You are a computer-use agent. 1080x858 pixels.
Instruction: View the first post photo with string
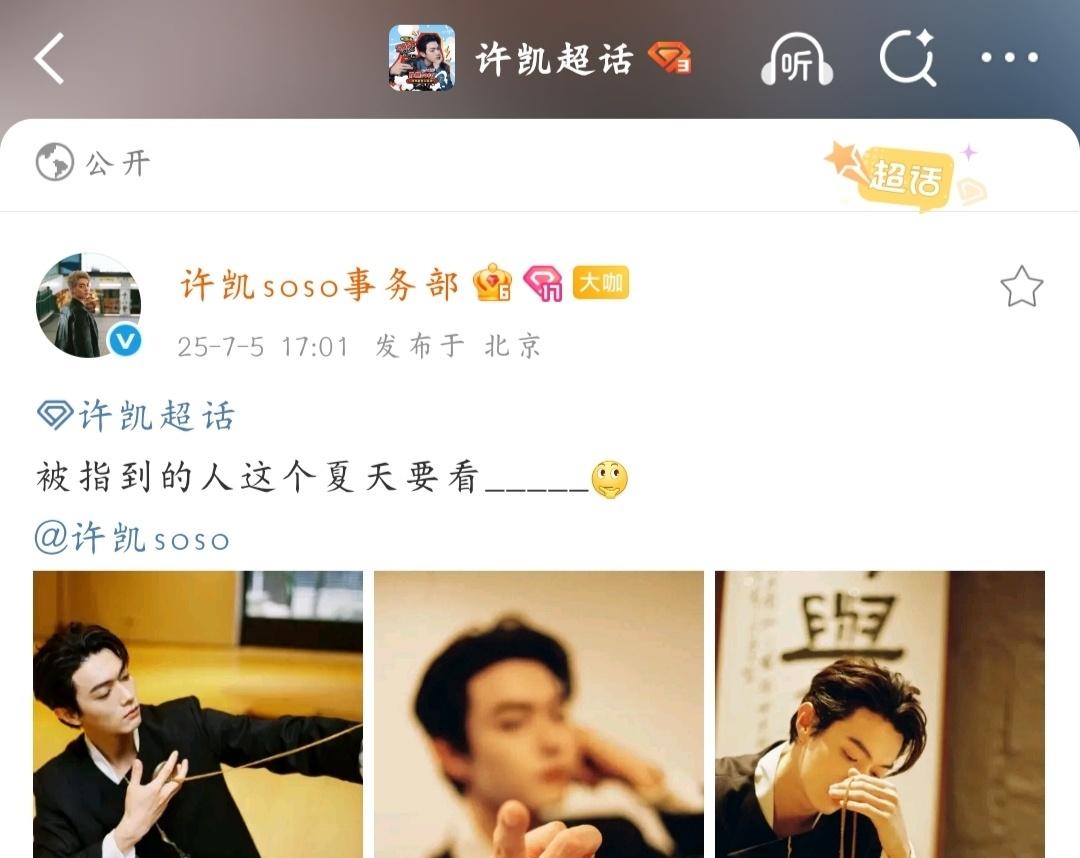198,714
